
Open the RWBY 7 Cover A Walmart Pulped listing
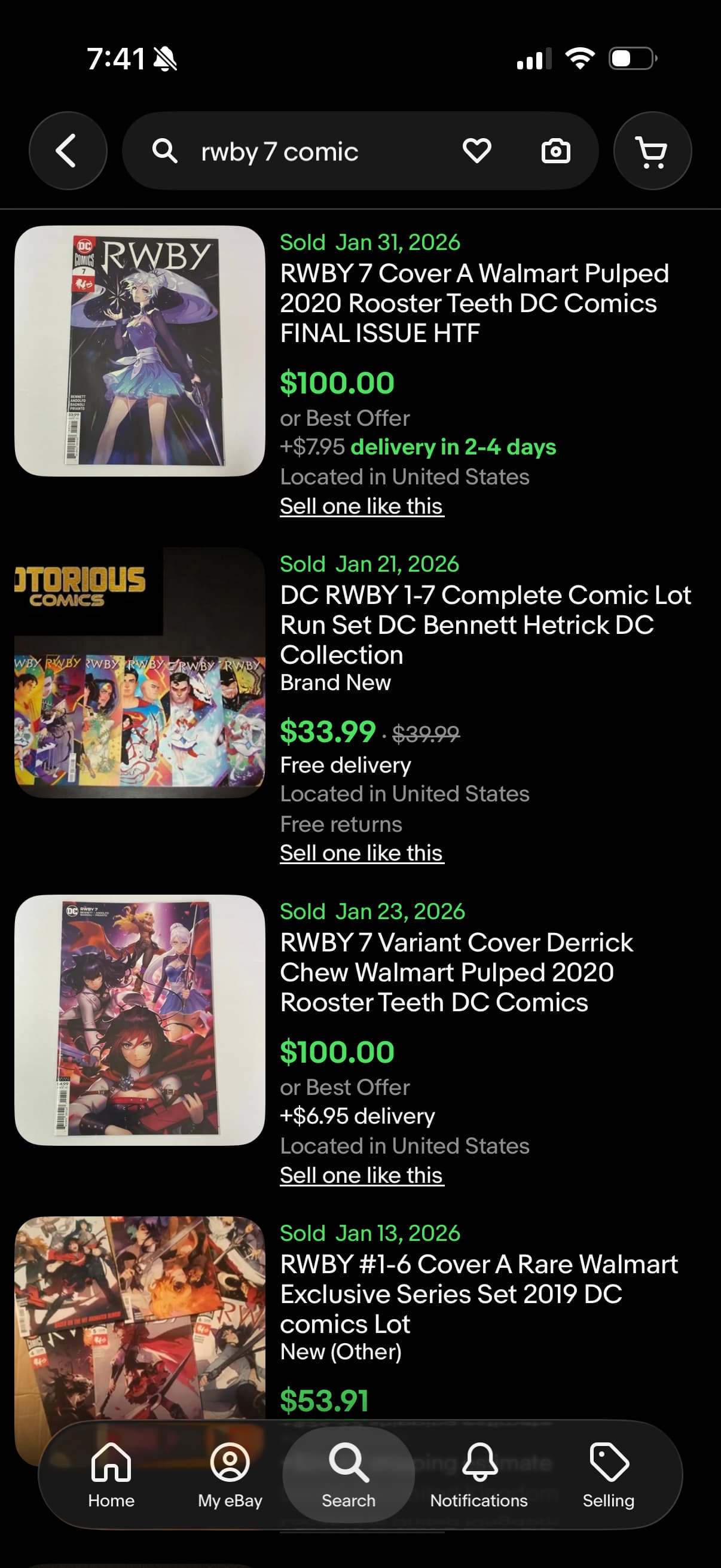pyautogui.click(x=474, y=303)
